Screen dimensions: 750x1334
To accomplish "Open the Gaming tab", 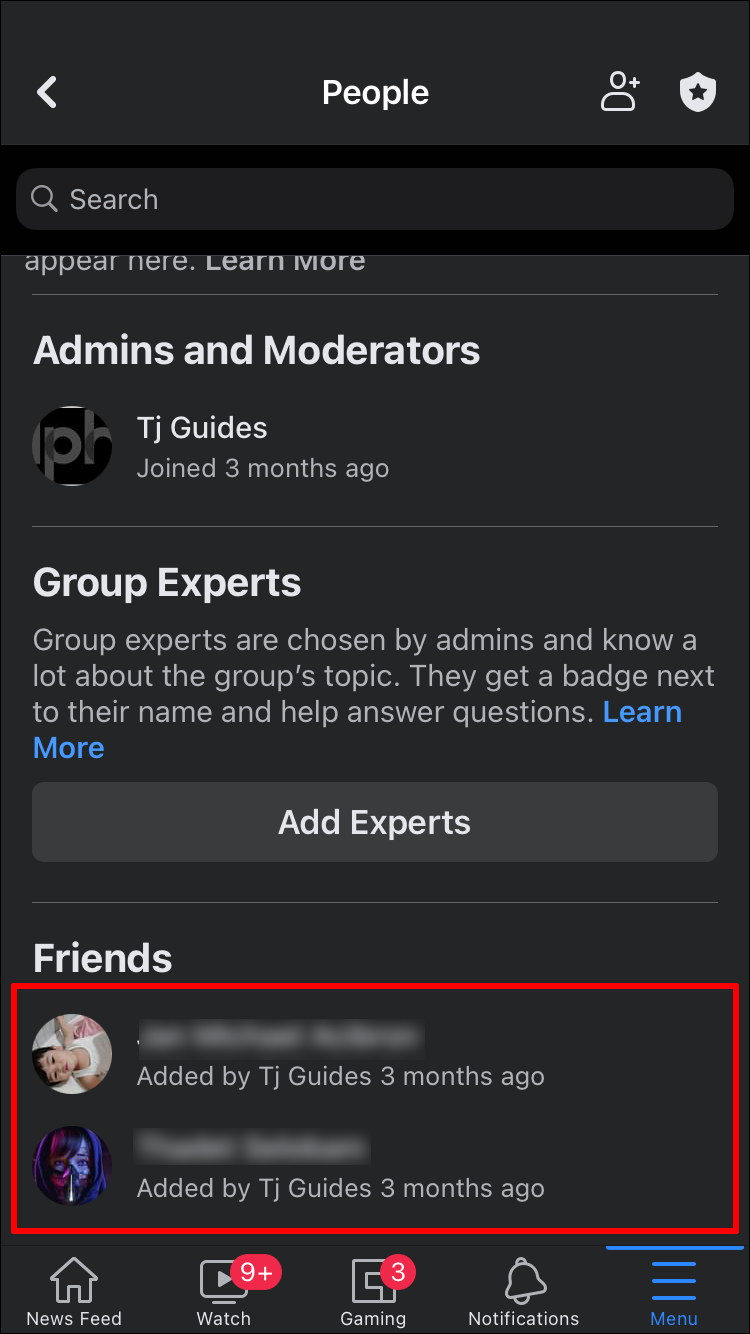I will point(373,1290).
